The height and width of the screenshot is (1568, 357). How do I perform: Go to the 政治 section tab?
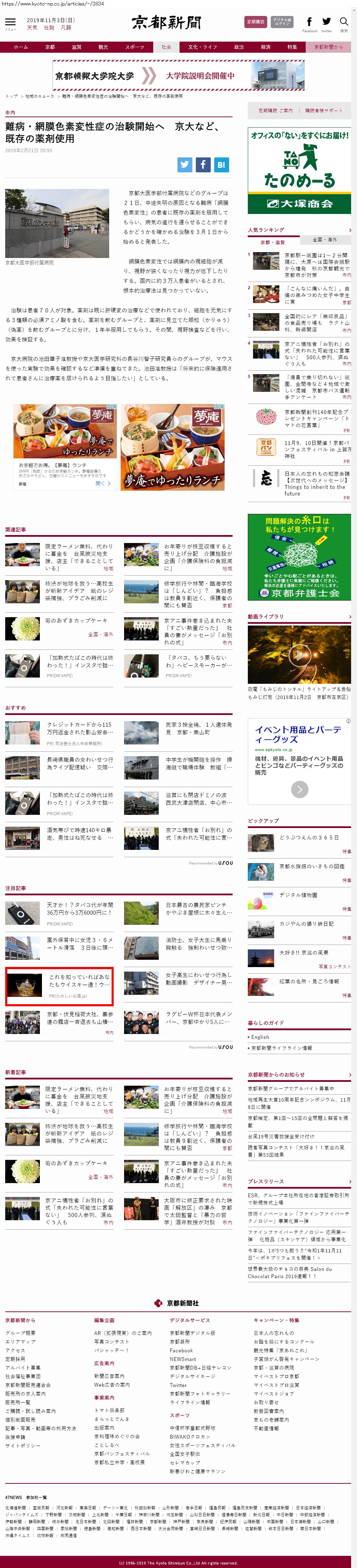click(239, 47)
